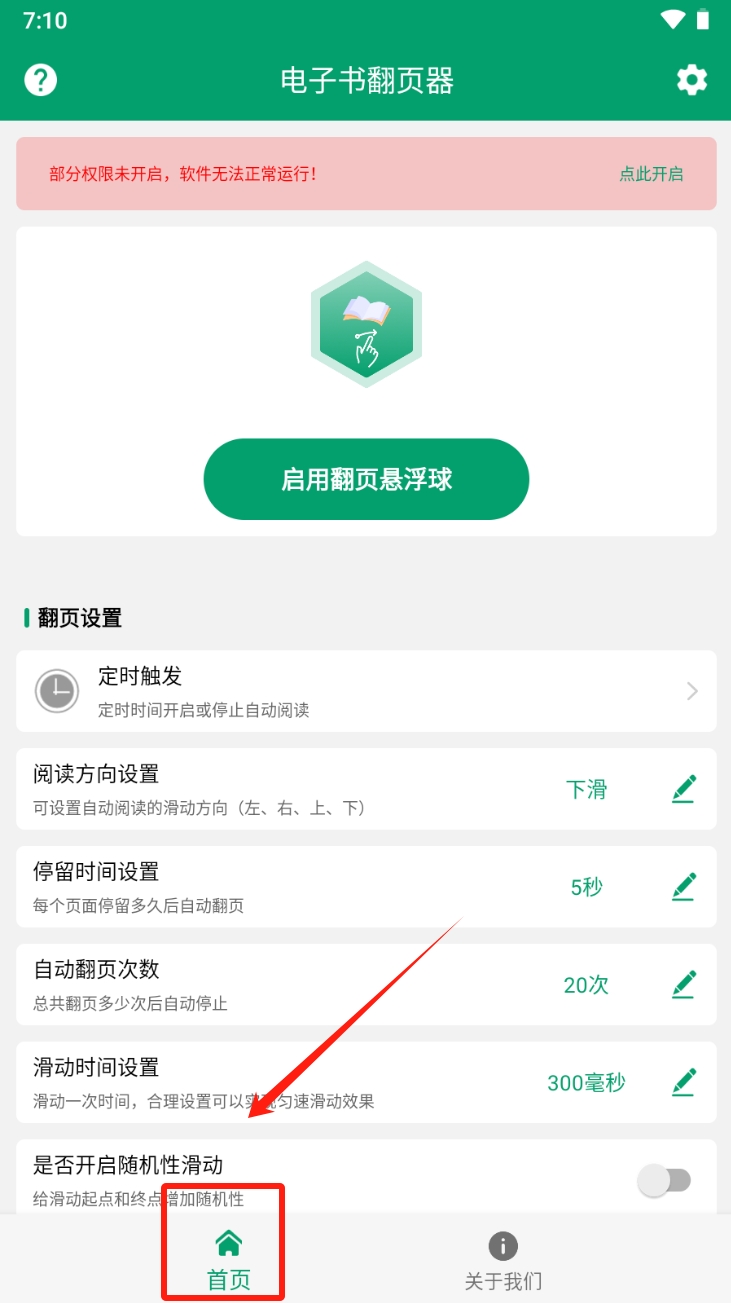Edit the 滑动时间设置 value
The image size is (731, 1303).
click(683, 1082)
